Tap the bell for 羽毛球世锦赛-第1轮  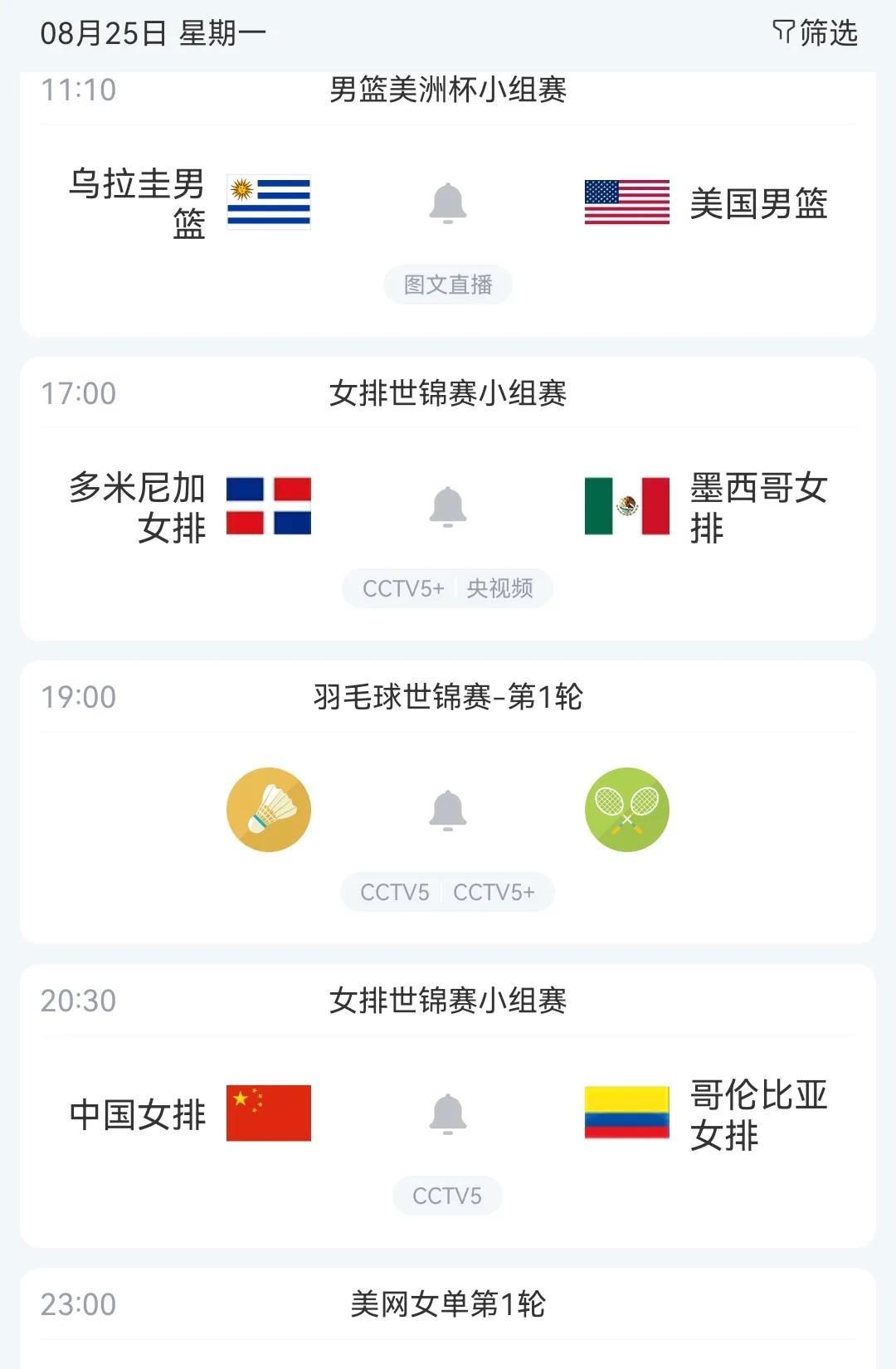pos(448,810)
